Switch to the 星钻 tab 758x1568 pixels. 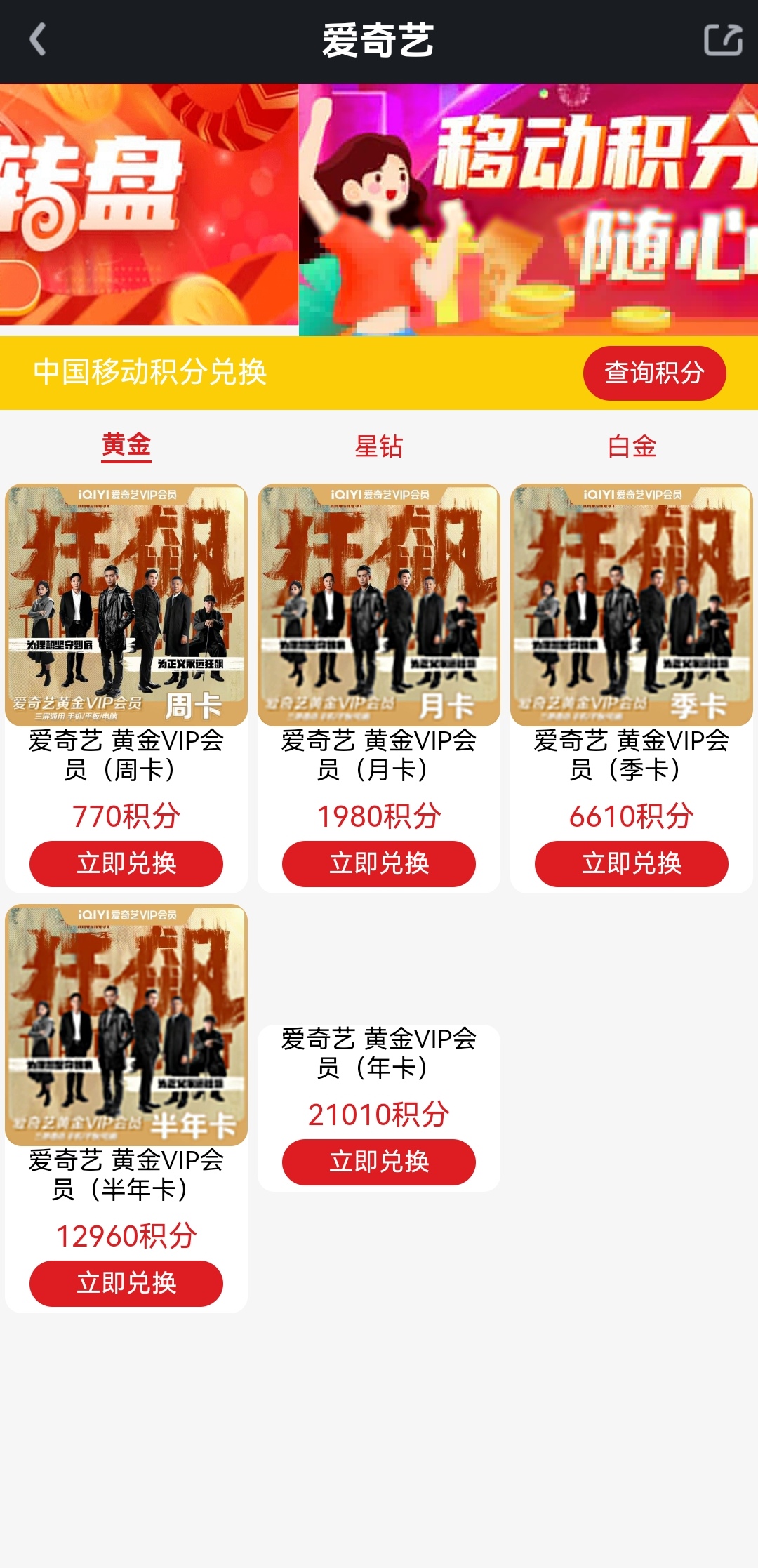click(379, 446)
